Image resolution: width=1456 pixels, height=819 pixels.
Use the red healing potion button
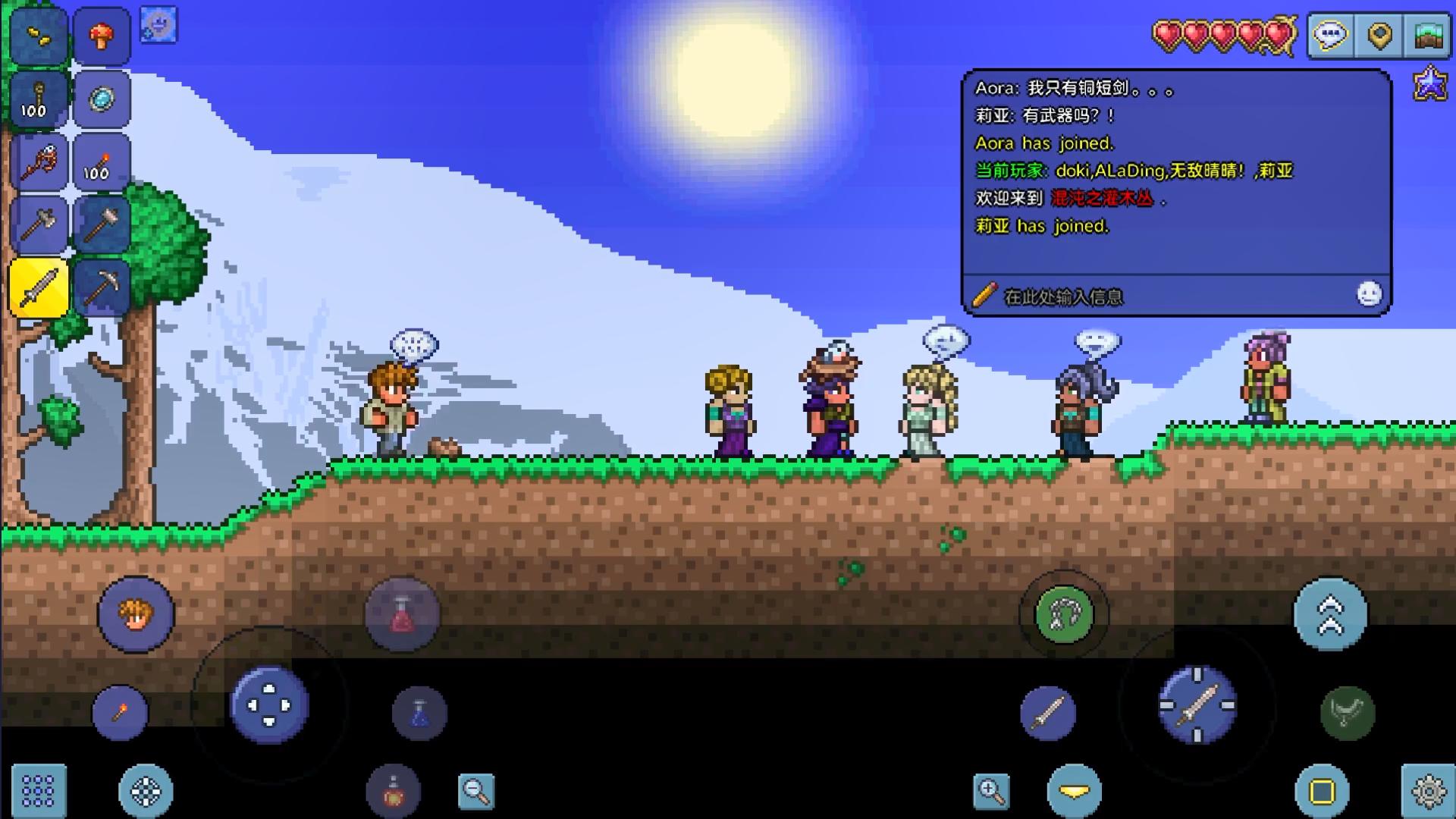(x=402, y=614)
